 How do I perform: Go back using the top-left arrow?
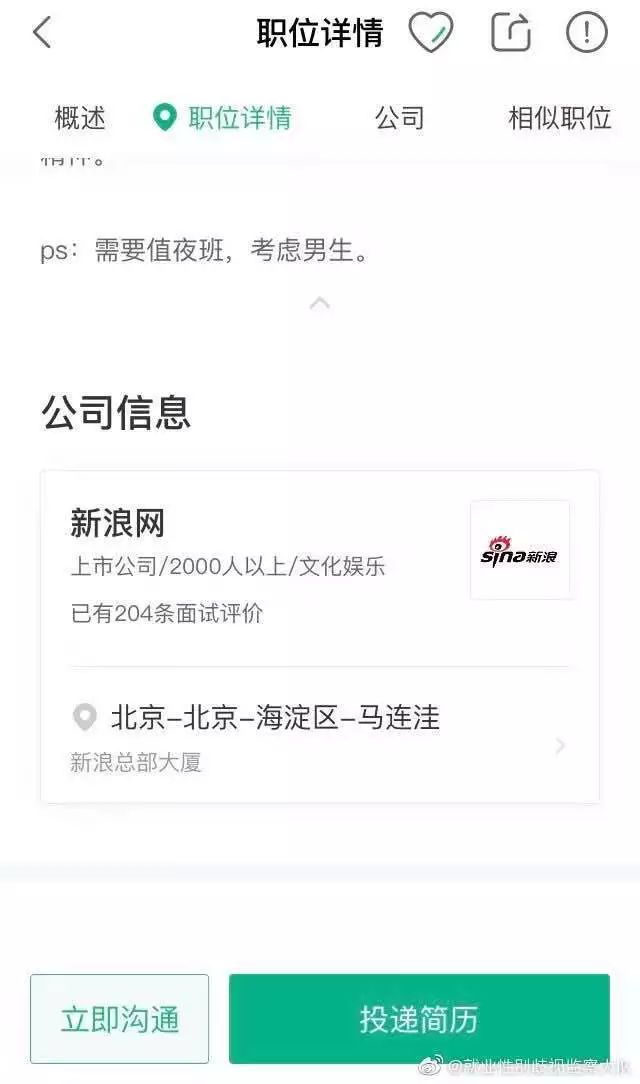point(42,32)
